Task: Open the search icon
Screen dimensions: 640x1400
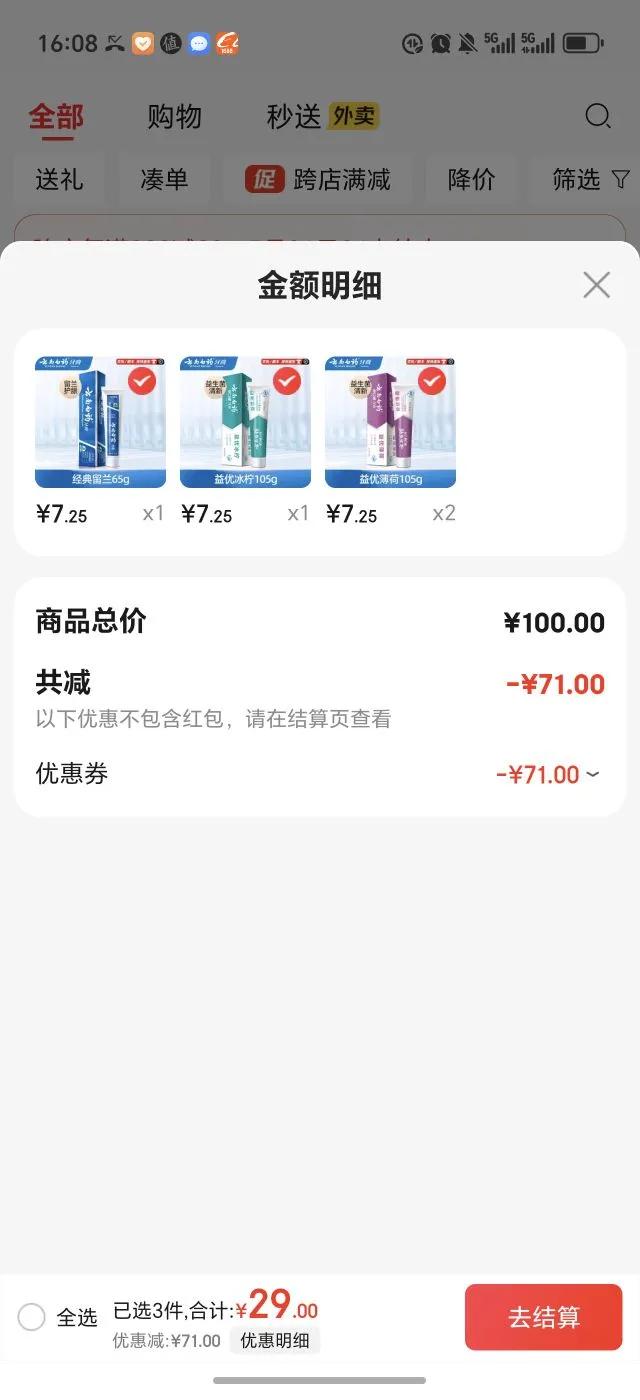Action: [x=597, y=117]
